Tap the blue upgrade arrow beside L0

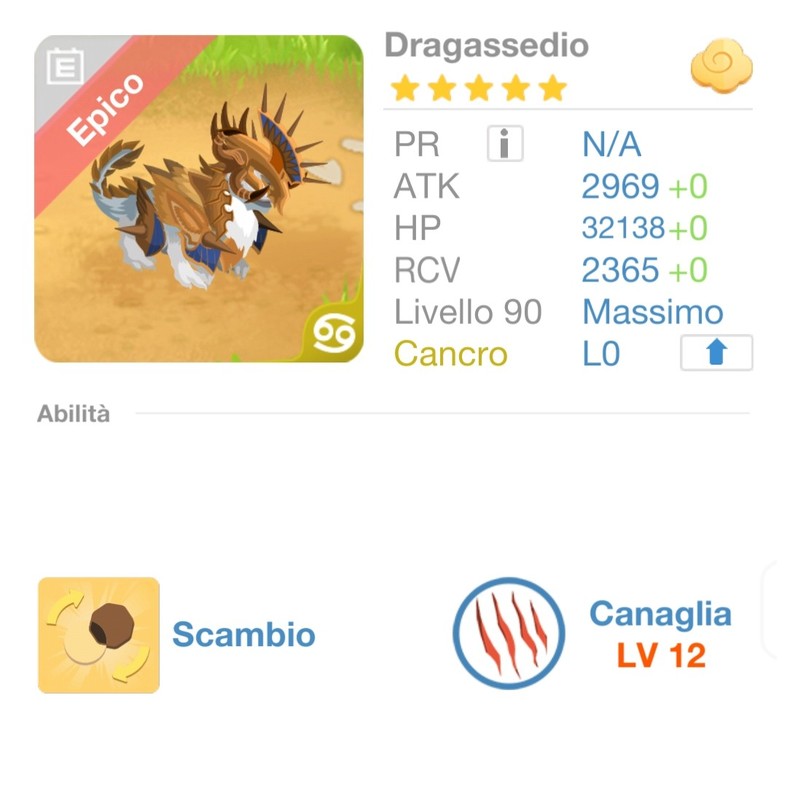[x=716, y=353]
